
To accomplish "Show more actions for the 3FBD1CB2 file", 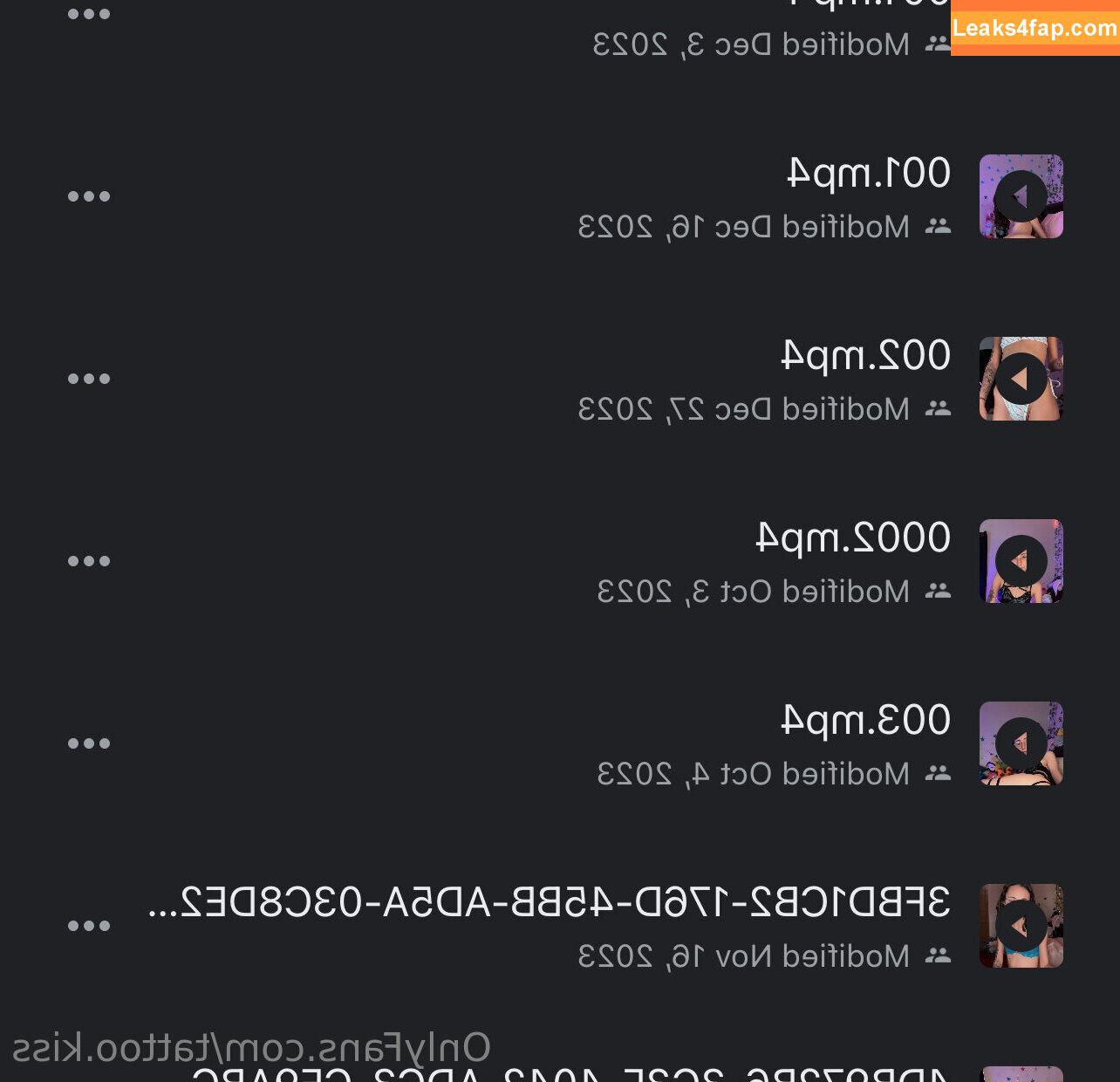I will [x=89, y=926].
